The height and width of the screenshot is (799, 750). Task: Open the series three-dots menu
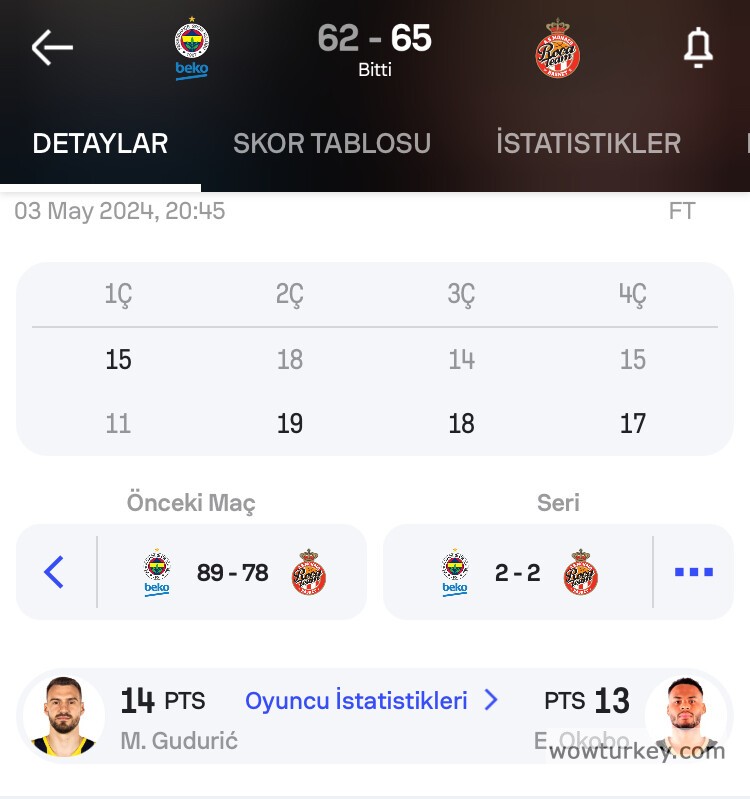693,572
